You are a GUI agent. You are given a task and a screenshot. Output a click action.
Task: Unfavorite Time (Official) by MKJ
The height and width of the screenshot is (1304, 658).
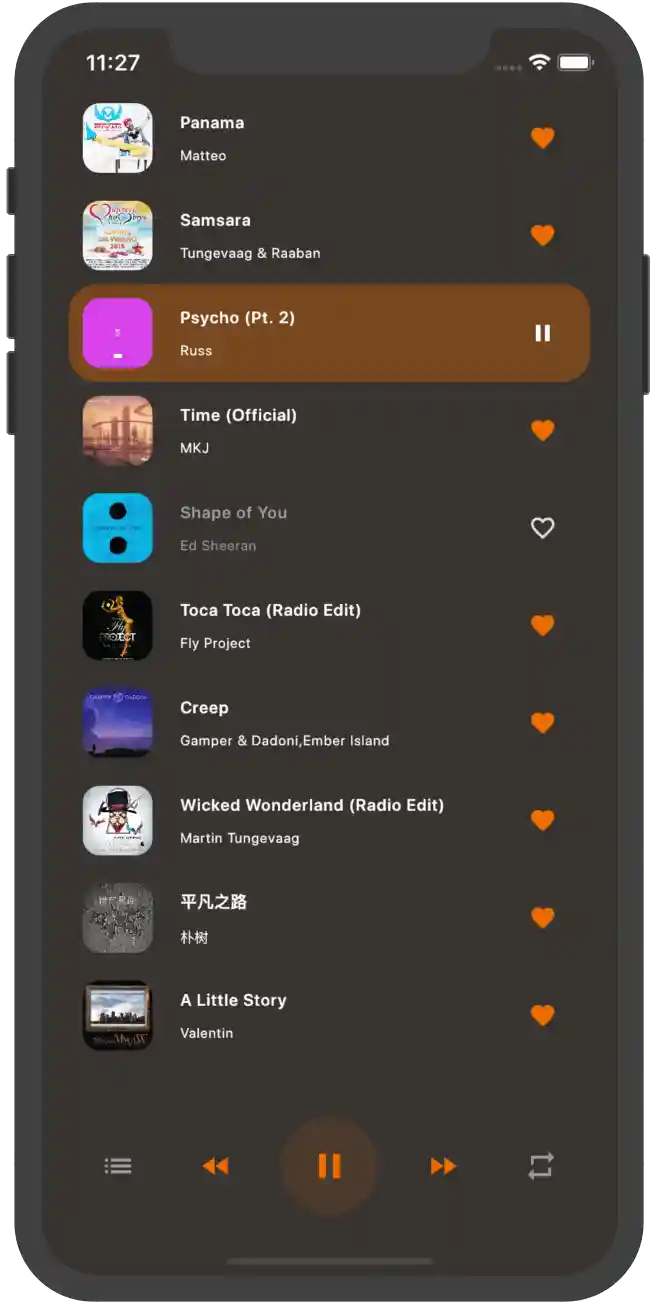pos(542,430)
